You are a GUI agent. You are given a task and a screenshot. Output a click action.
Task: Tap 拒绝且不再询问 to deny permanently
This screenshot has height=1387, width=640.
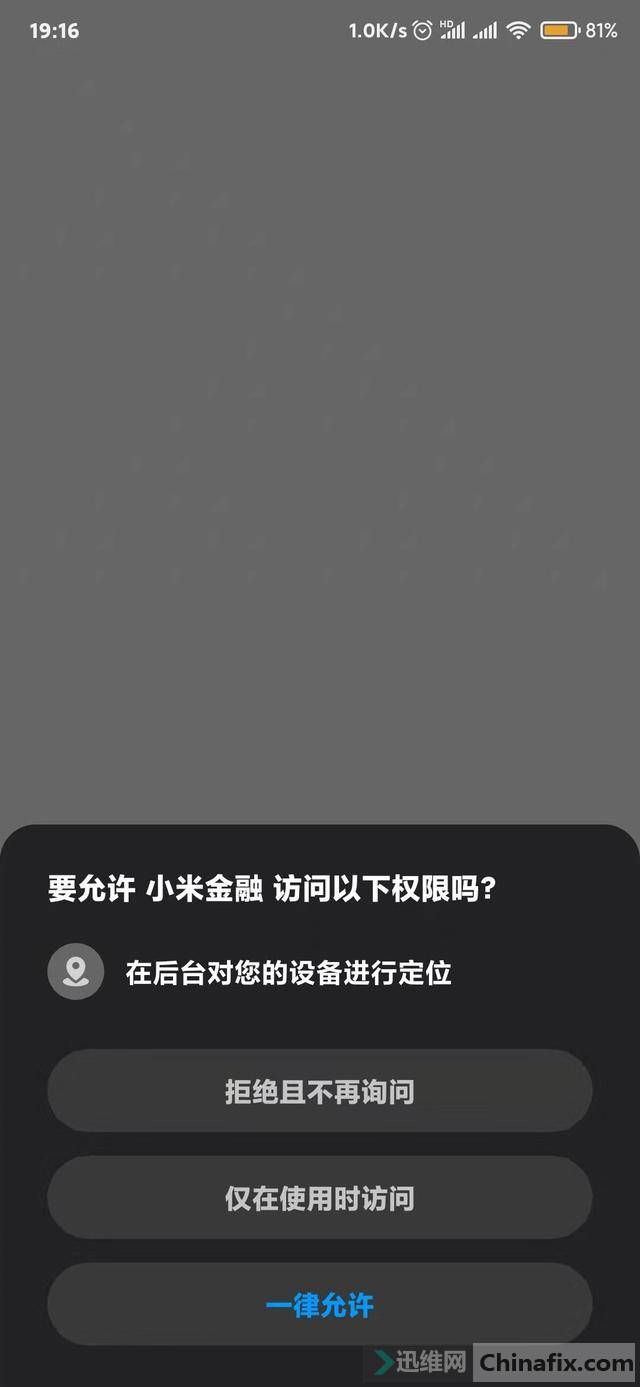[x=319, y=1091]
